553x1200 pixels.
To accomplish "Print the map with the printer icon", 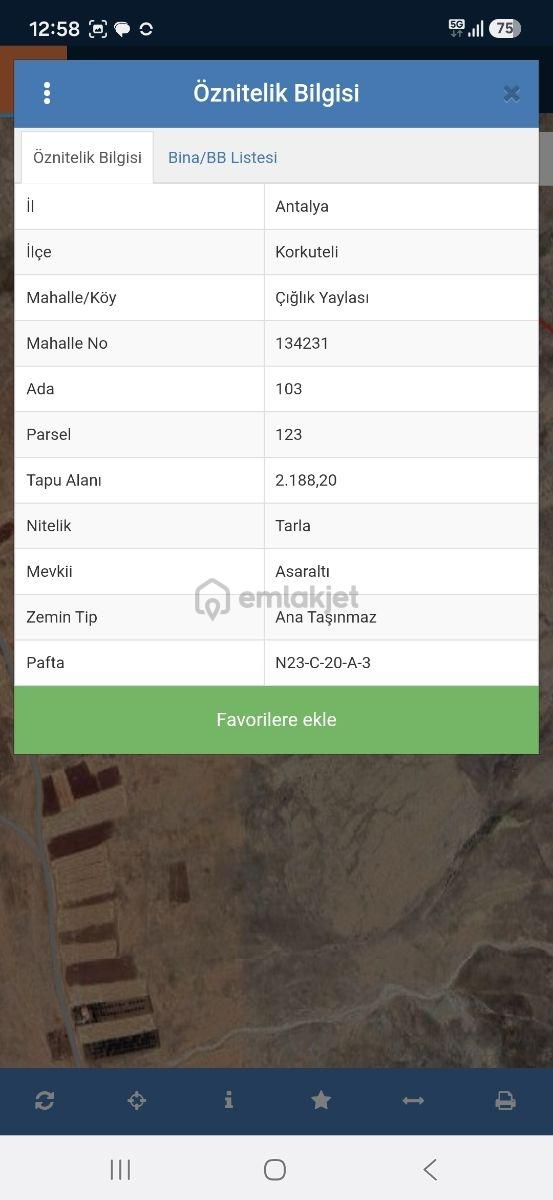I will pos(505,1101).
